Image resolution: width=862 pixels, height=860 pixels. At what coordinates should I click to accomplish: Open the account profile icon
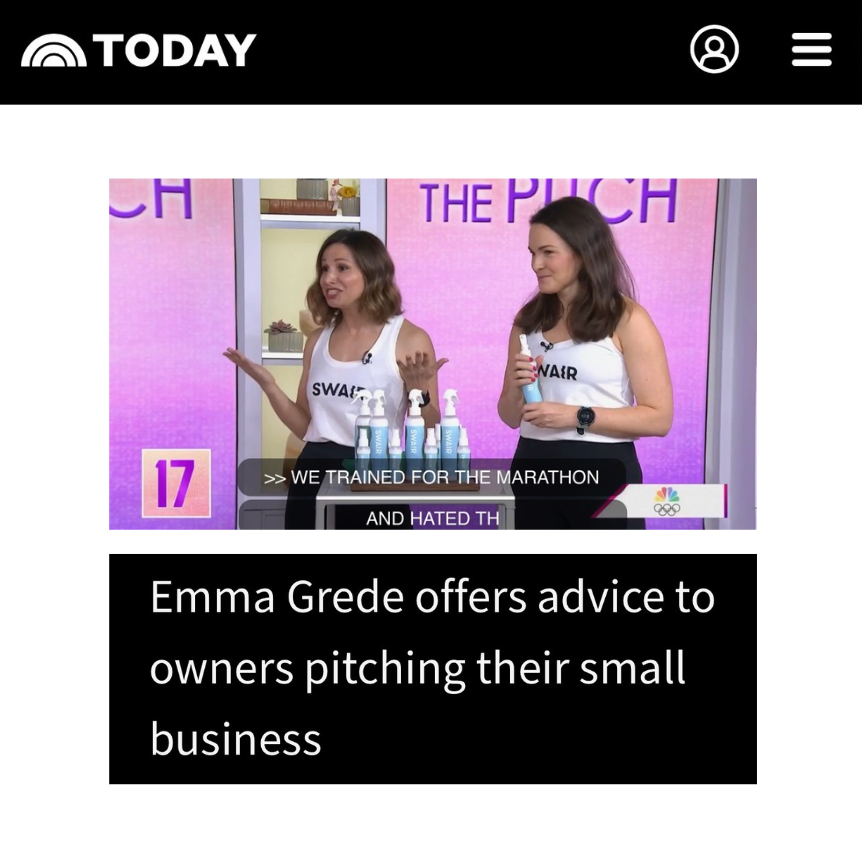click(x=714, y=50)
